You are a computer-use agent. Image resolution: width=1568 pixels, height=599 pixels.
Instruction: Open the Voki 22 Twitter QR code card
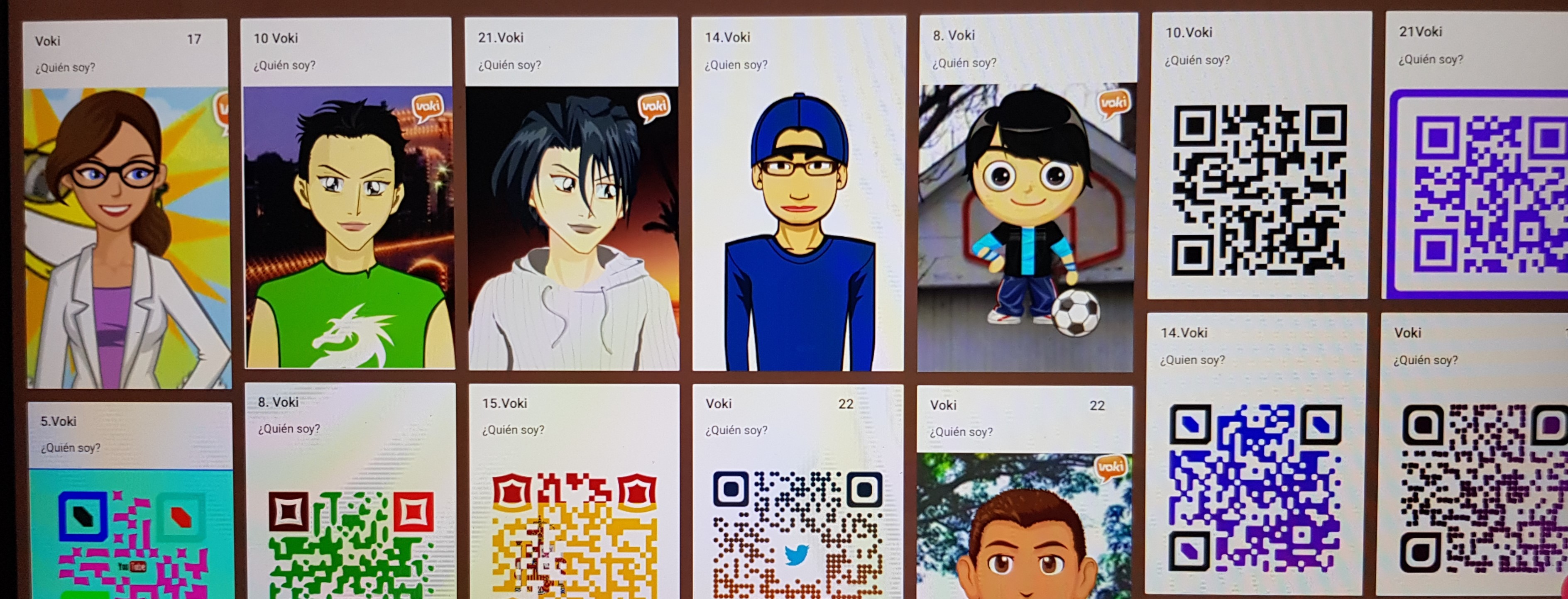point(797,535)
